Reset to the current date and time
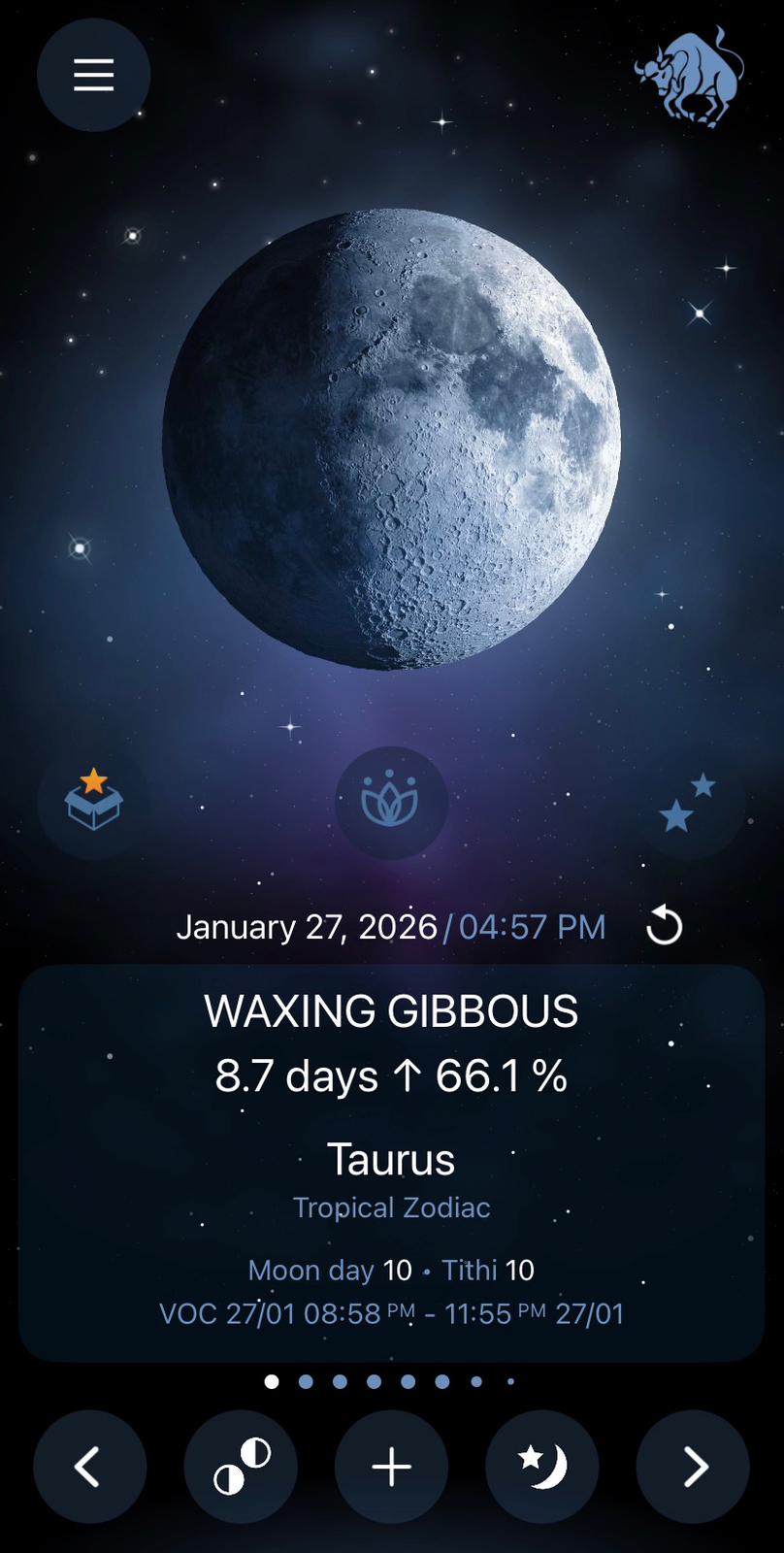The height and width of the screenshot is (1553, 784). pos(665,926)
